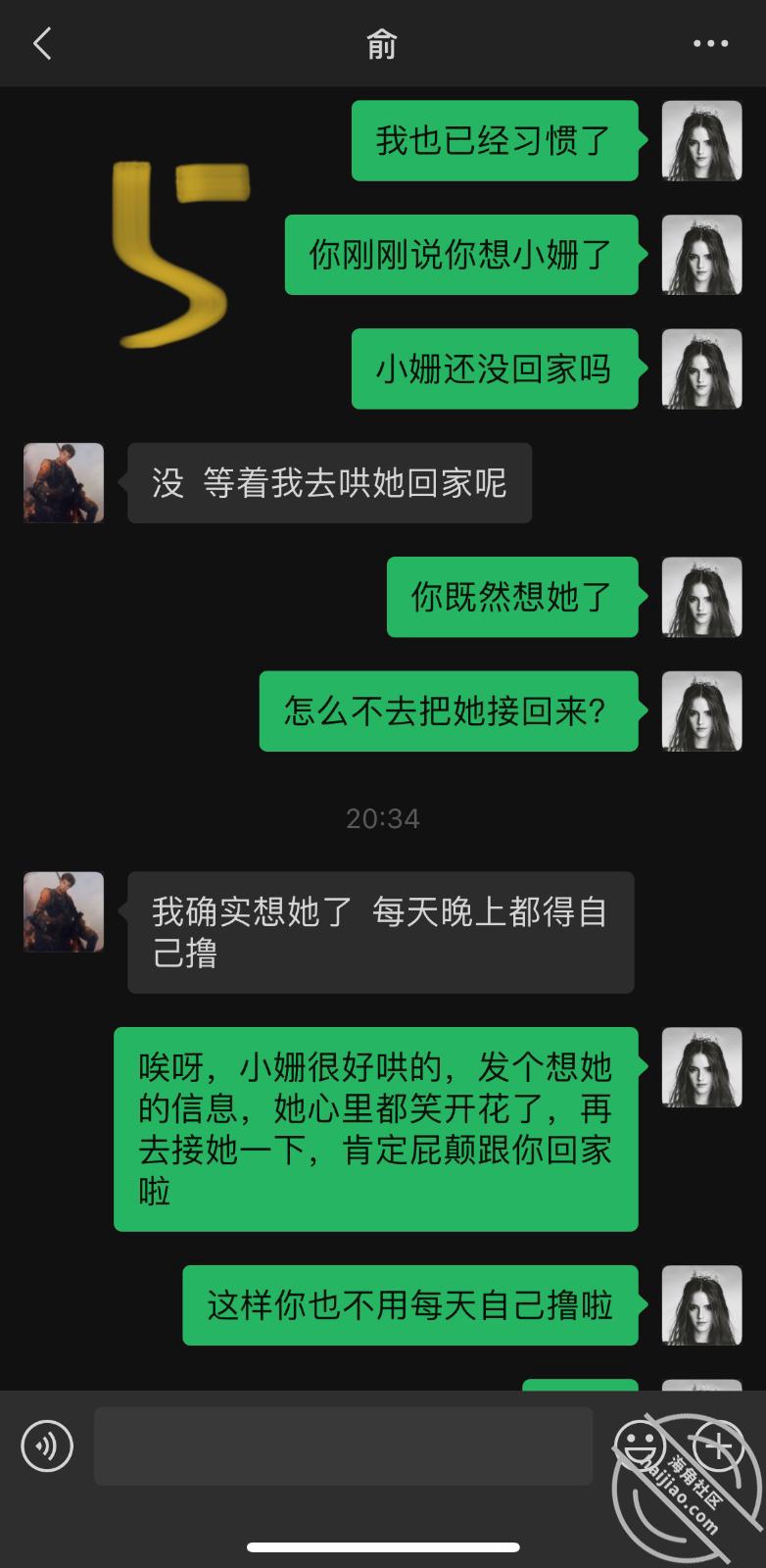Tap contact avatar beside 没 等着我去哄她回家呢
This screenshot has width=766, height=1568.
[64, 483]
